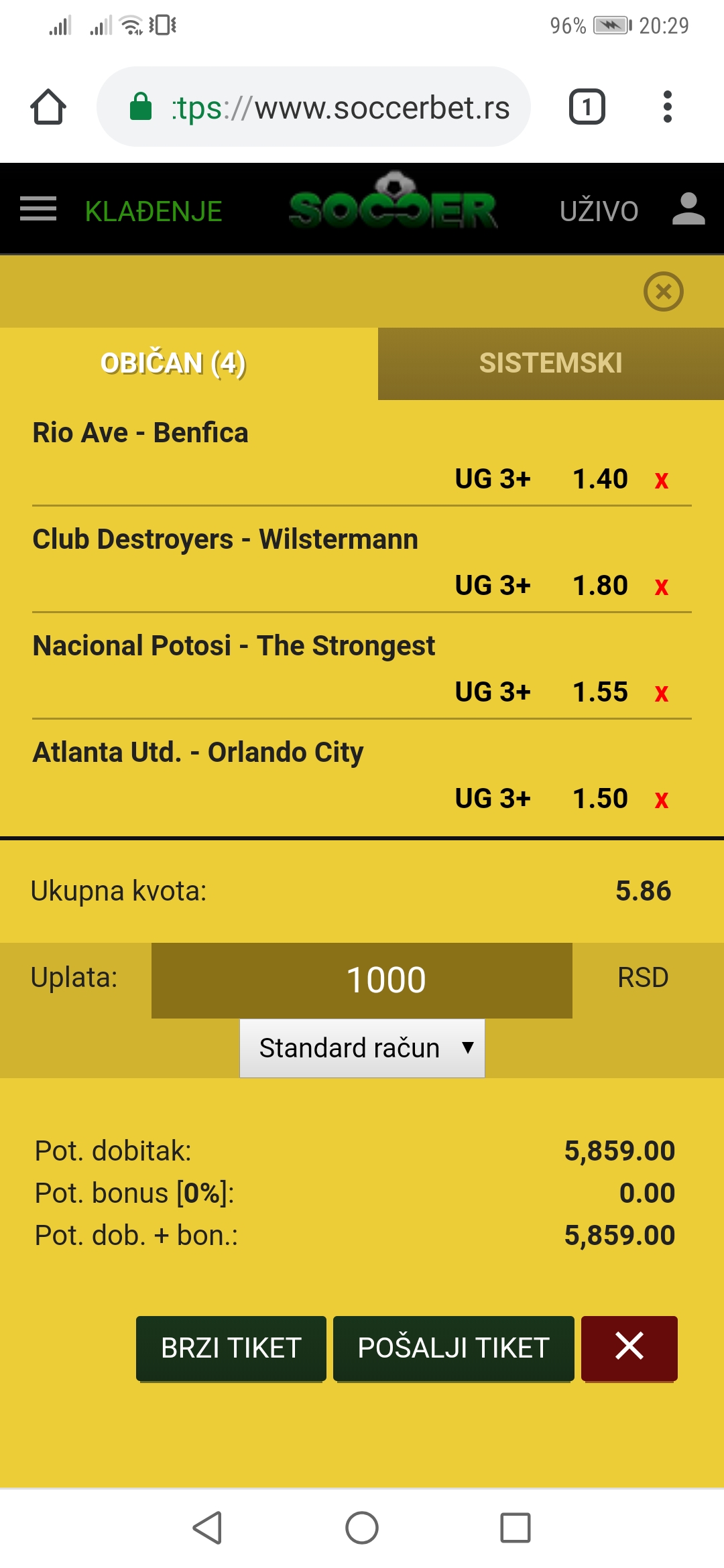Select the Običan (4) tab
This screenshot has width=724, height=1568.
[173, 363]
